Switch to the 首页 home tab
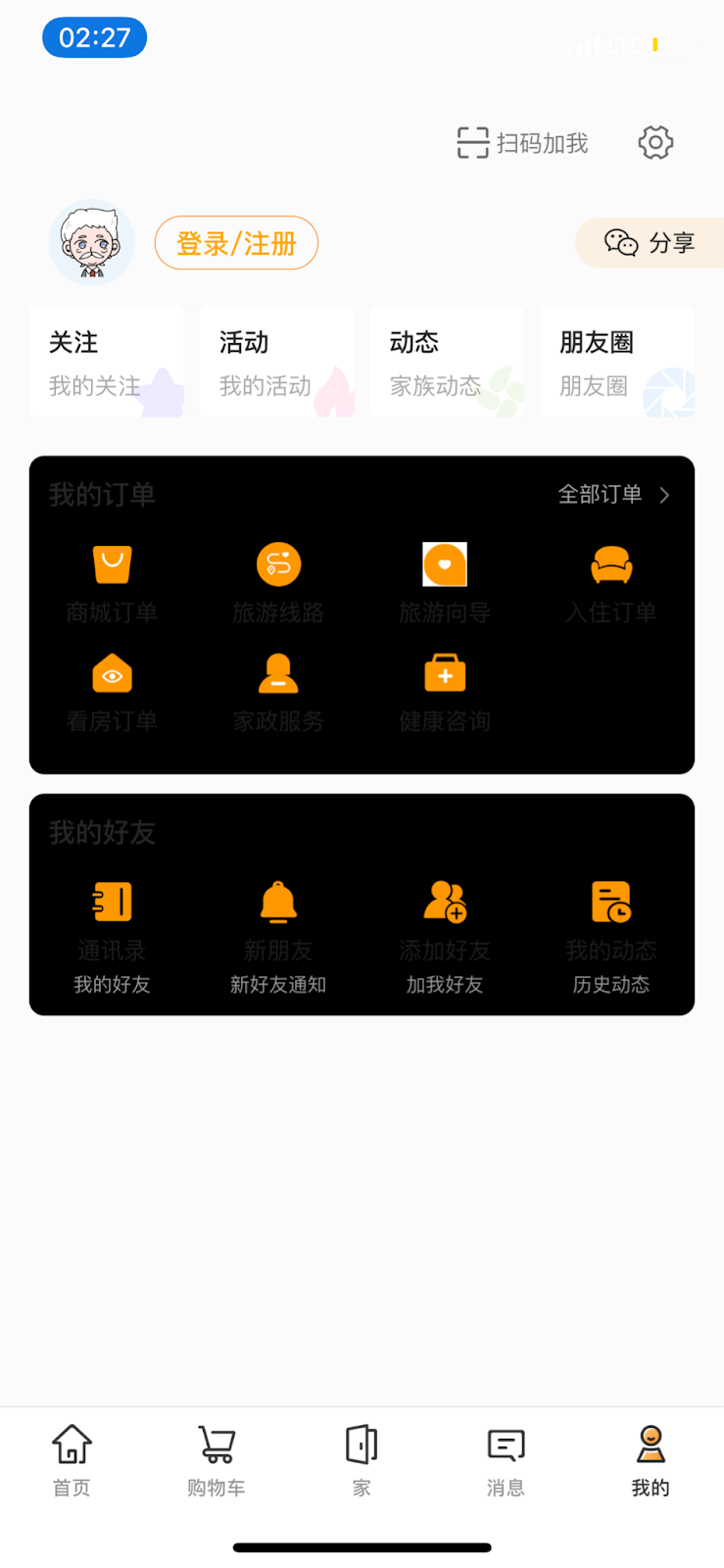The height and width of the screenshot is (1568, 724). [72, 1460]
